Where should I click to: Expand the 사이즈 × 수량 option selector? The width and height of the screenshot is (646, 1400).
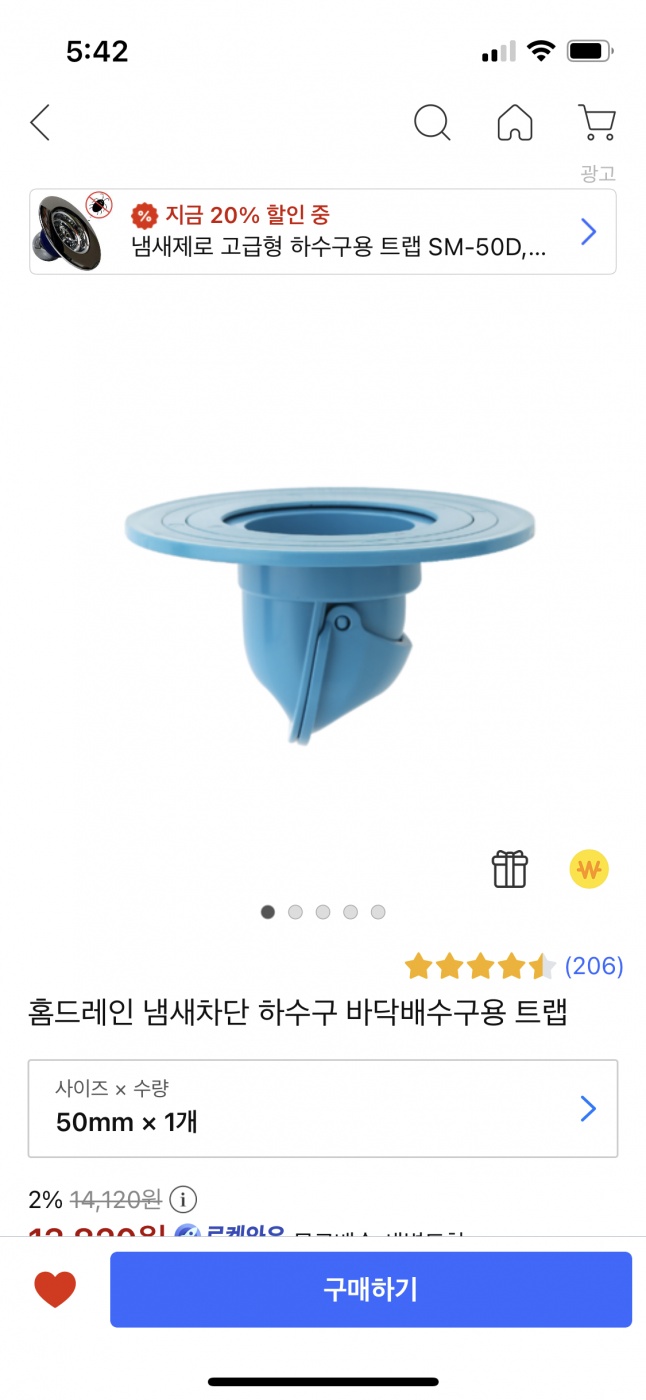coord(322,1108)
